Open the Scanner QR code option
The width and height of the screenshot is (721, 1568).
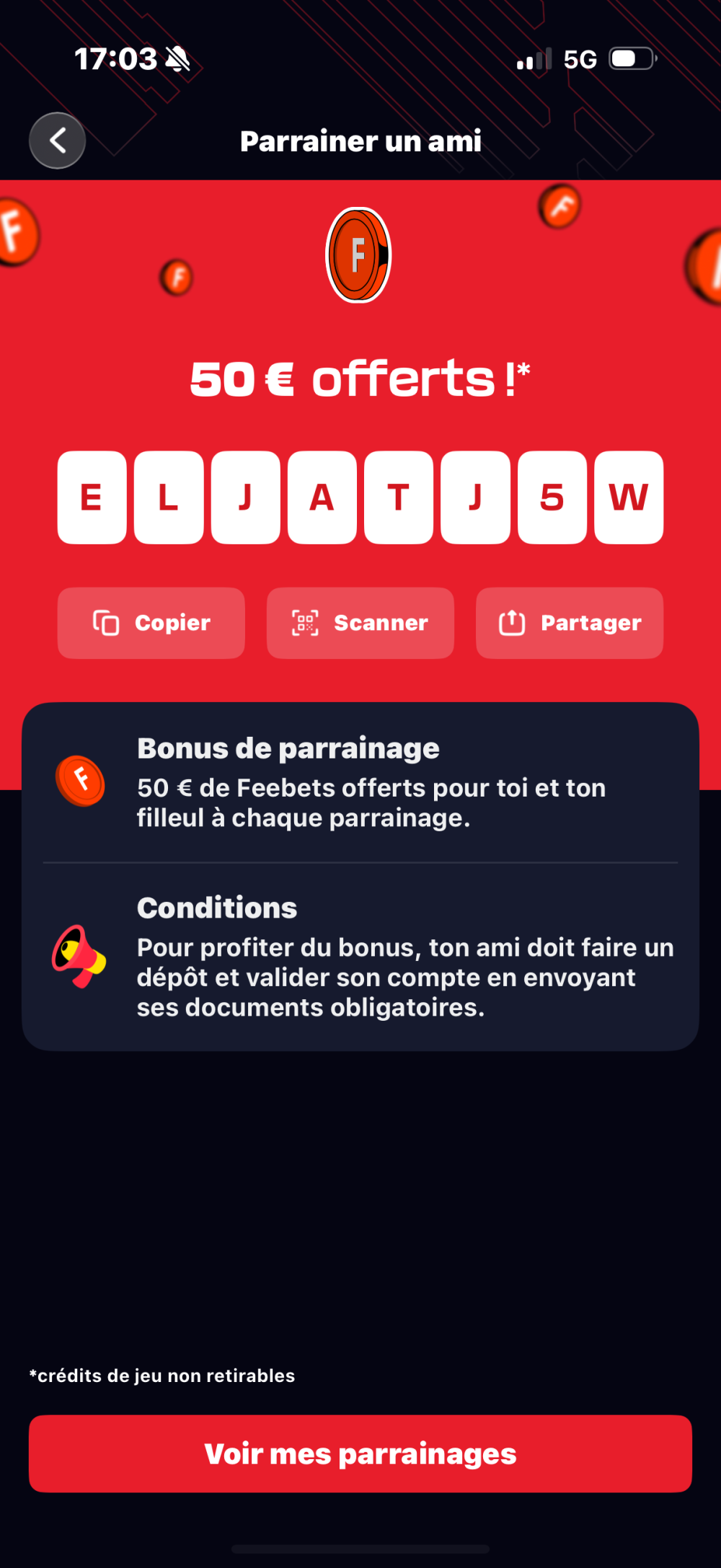pyautogui.click(x=360, y=623)
